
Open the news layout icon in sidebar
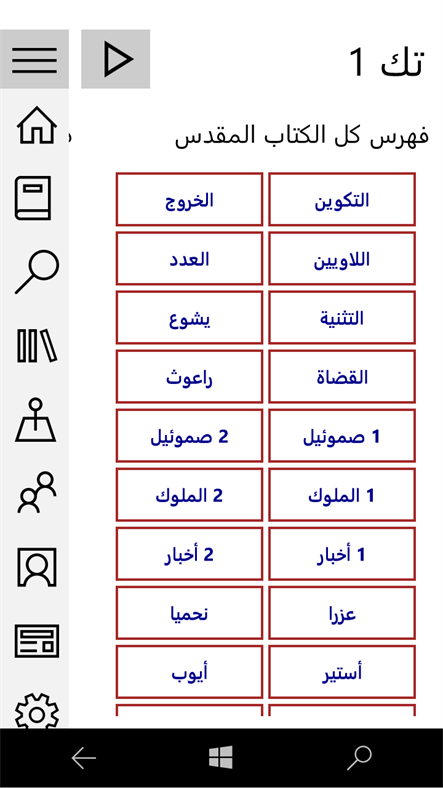pos(37,641)
